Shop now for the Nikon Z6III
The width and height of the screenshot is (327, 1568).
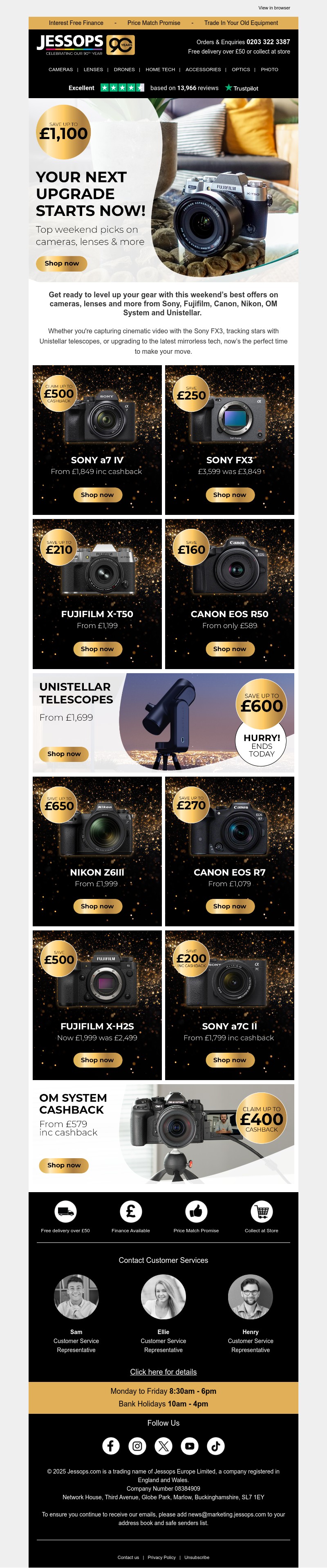click(x=97, y=906)
